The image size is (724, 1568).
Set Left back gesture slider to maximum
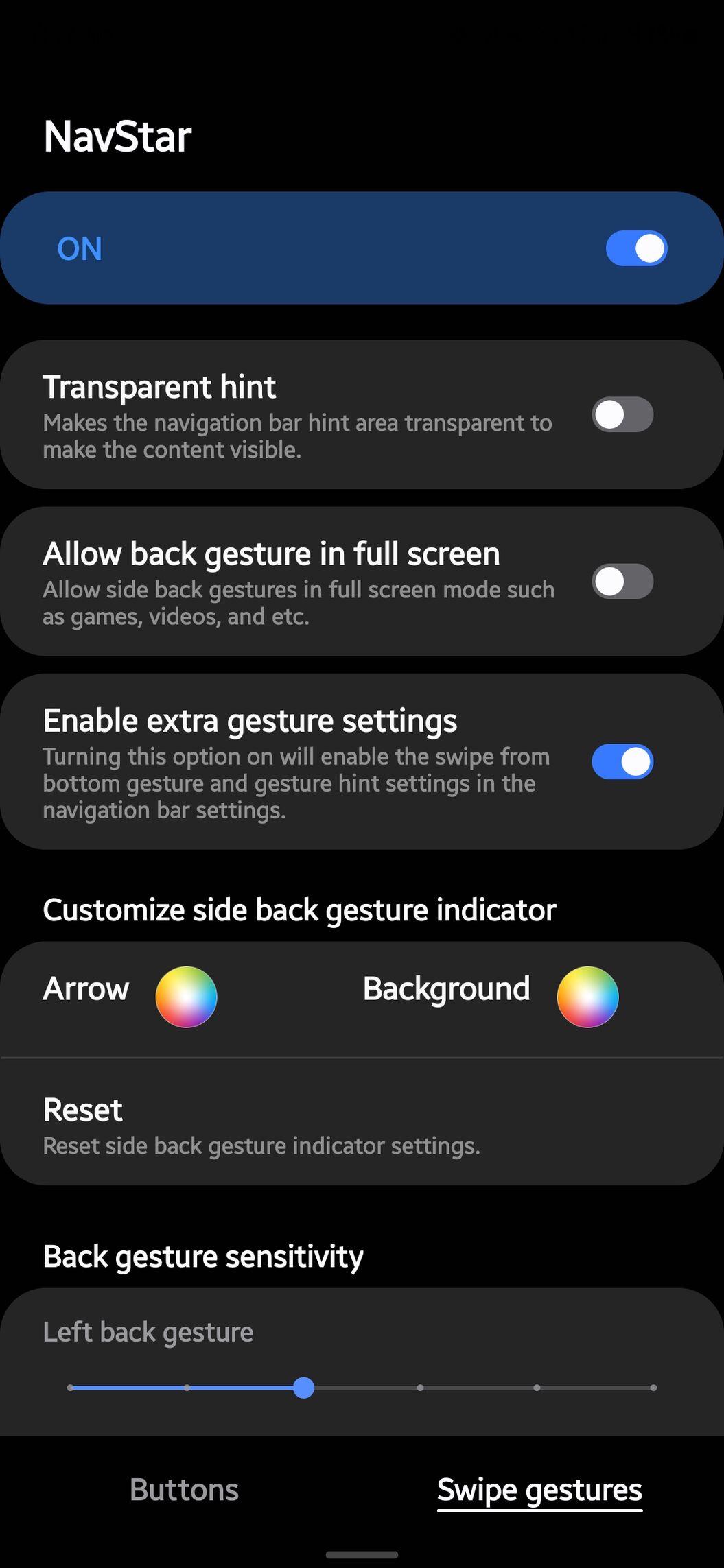coord(653,1388)
